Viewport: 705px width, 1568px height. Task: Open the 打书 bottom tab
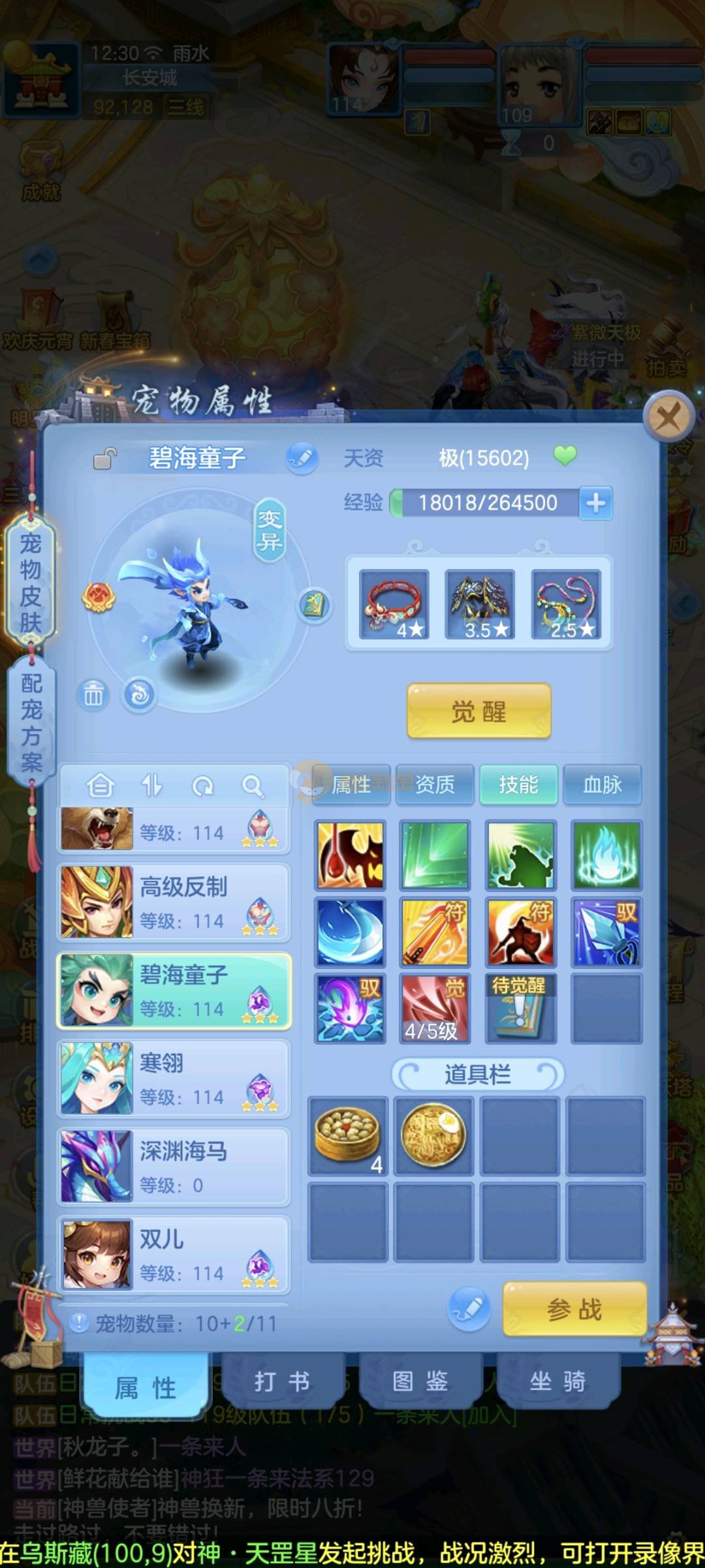(x=282, y=1381)
